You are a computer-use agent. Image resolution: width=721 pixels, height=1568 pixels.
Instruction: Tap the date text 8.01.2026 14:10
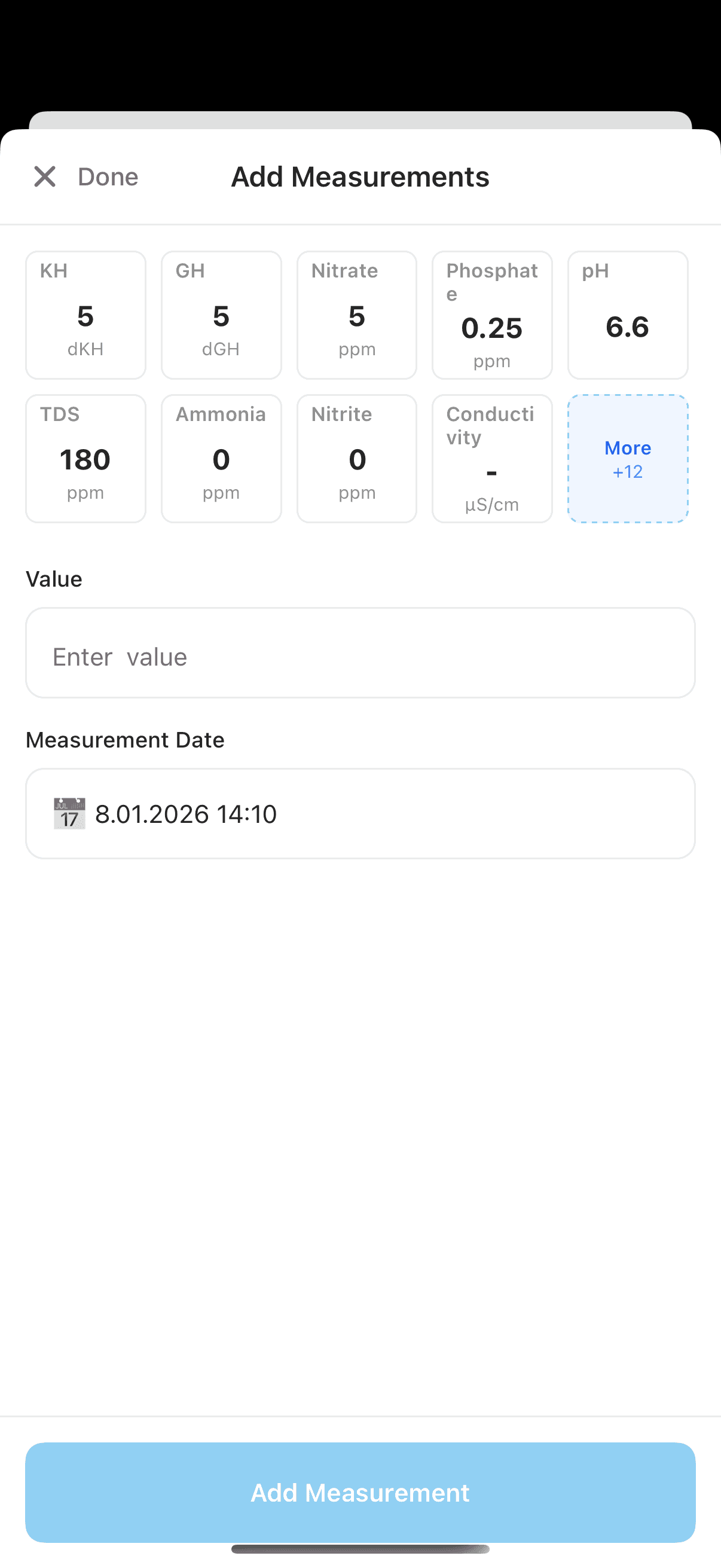(185, 813)
